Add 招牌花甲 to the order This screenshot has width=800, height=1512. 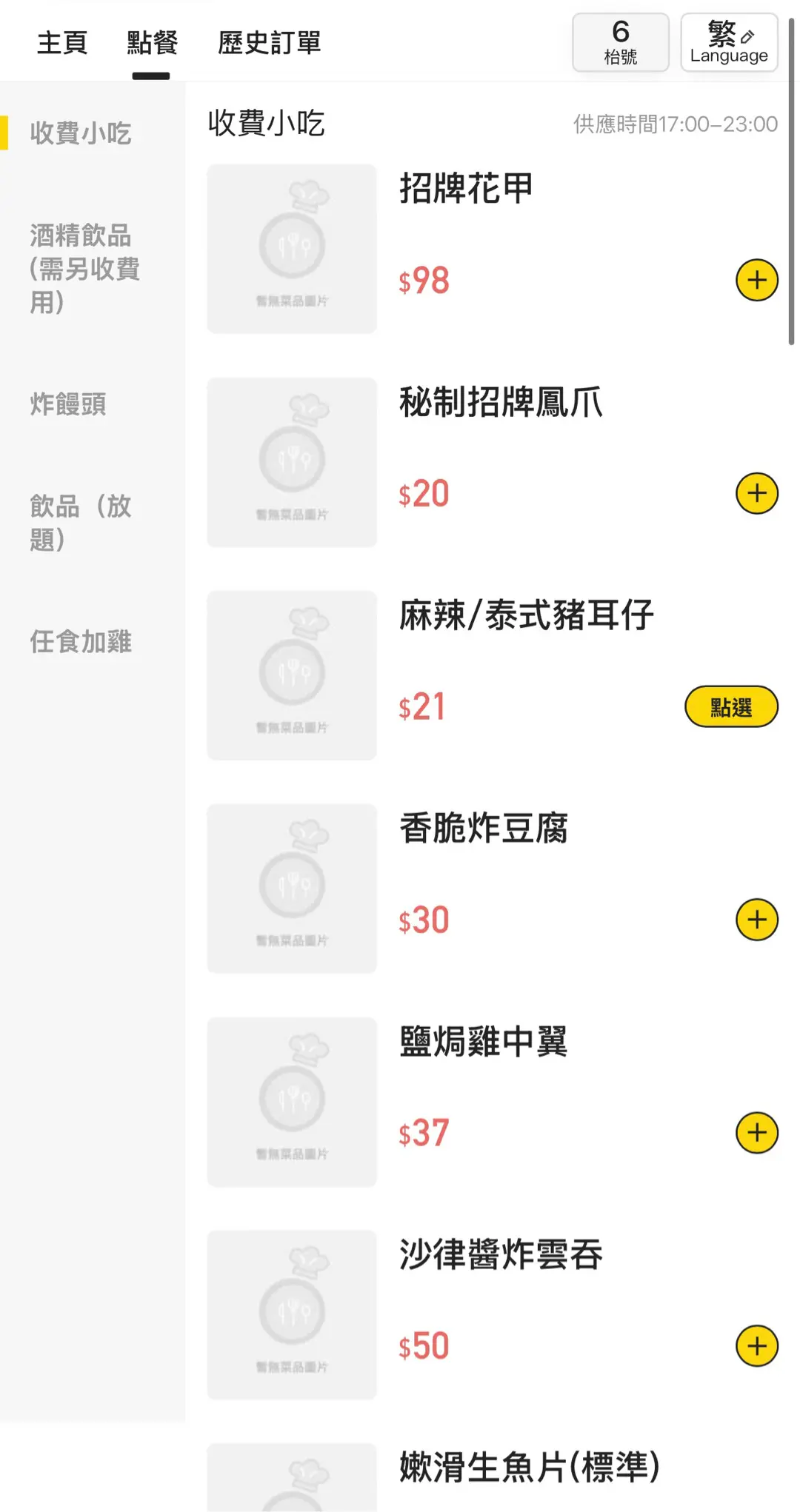click(x=756, y=280)
